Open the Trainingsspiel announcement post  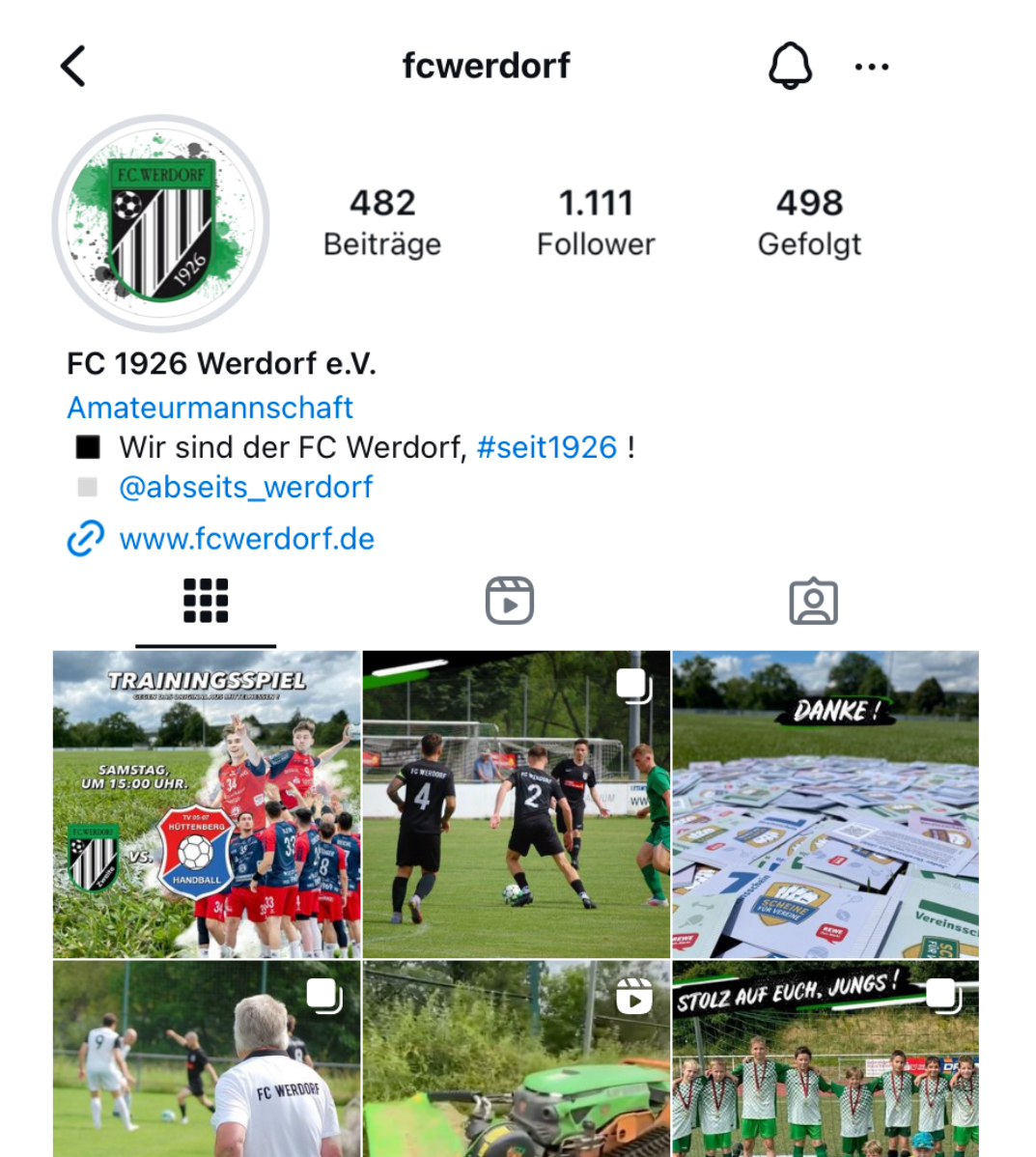coord(207,804)
